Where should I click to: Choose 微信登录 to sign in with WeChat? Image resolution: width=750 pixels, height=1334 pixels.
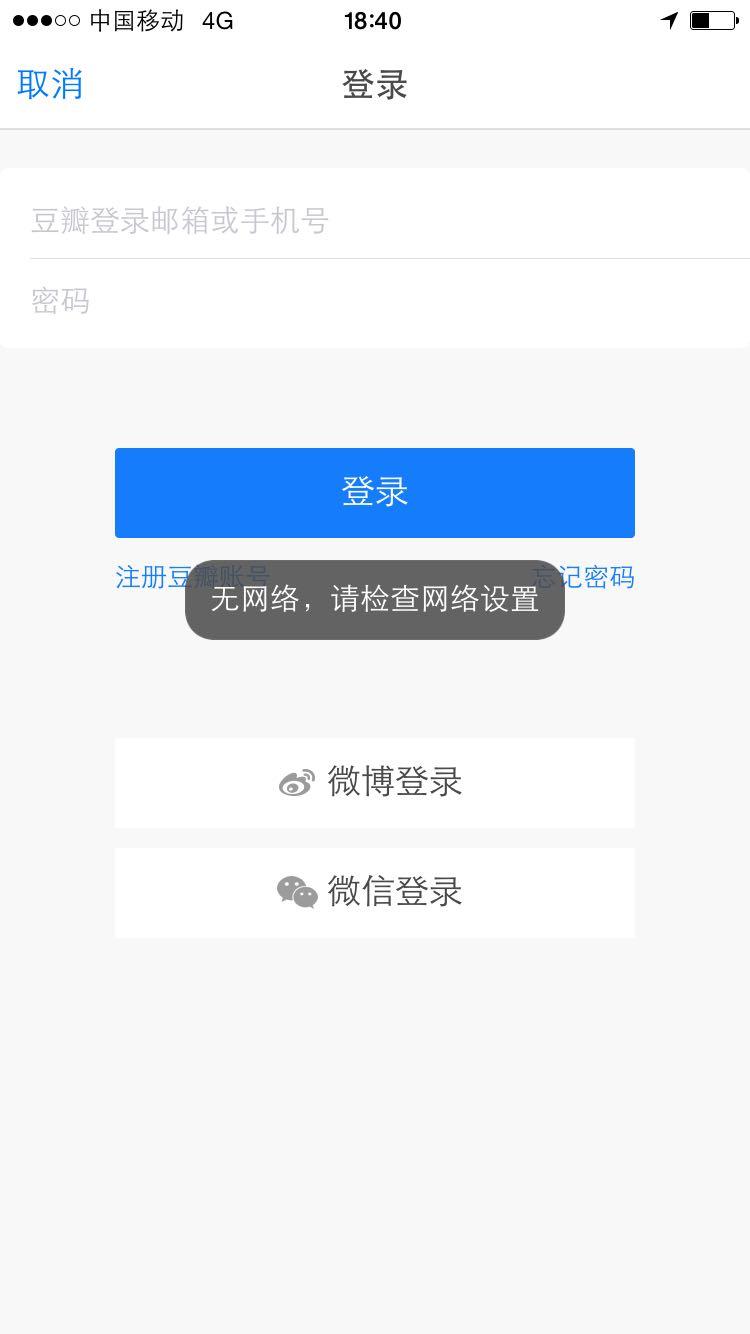[375, 892]
